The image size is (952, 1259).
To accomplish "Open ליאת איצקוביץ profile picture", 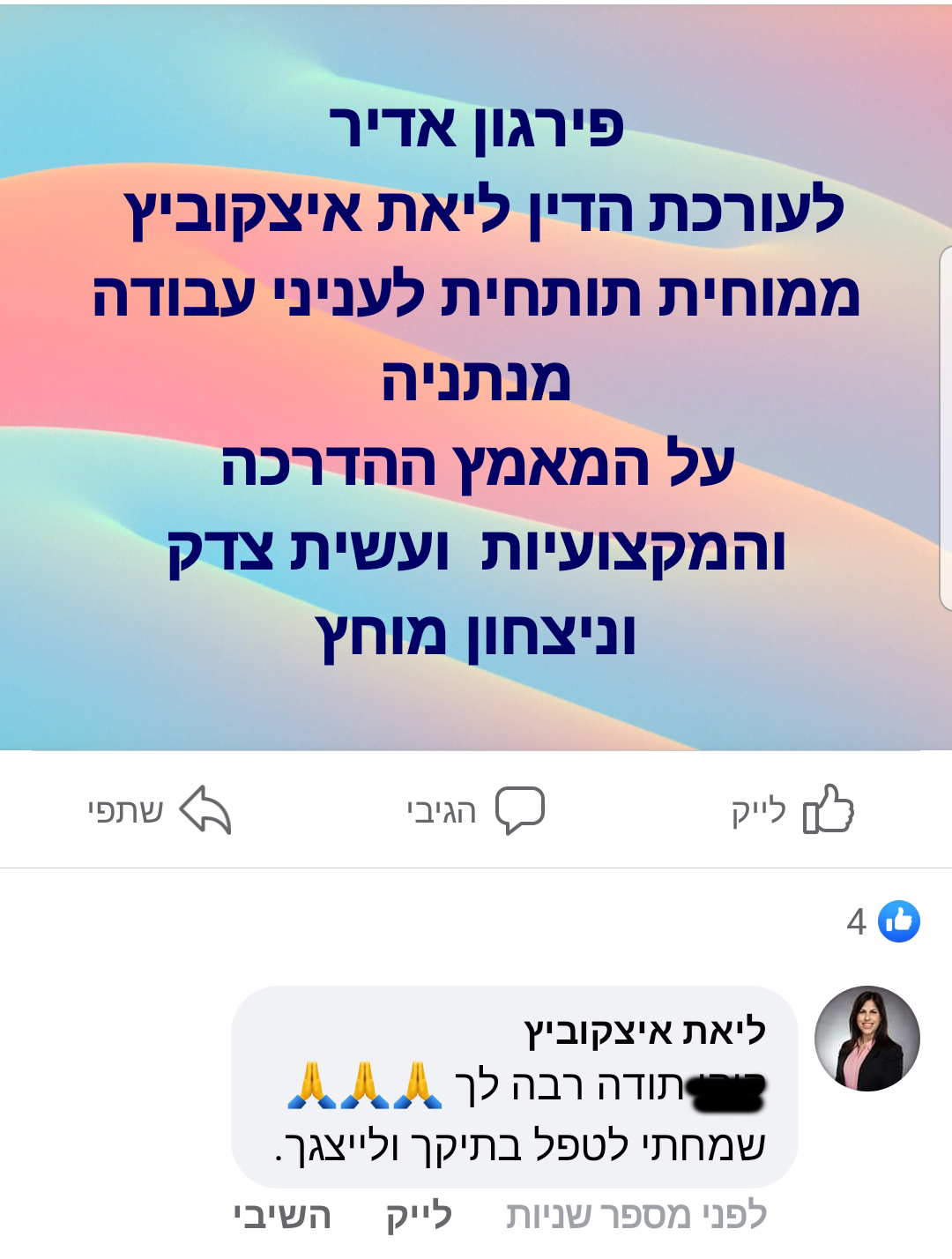I will [x=866, y=1039].
